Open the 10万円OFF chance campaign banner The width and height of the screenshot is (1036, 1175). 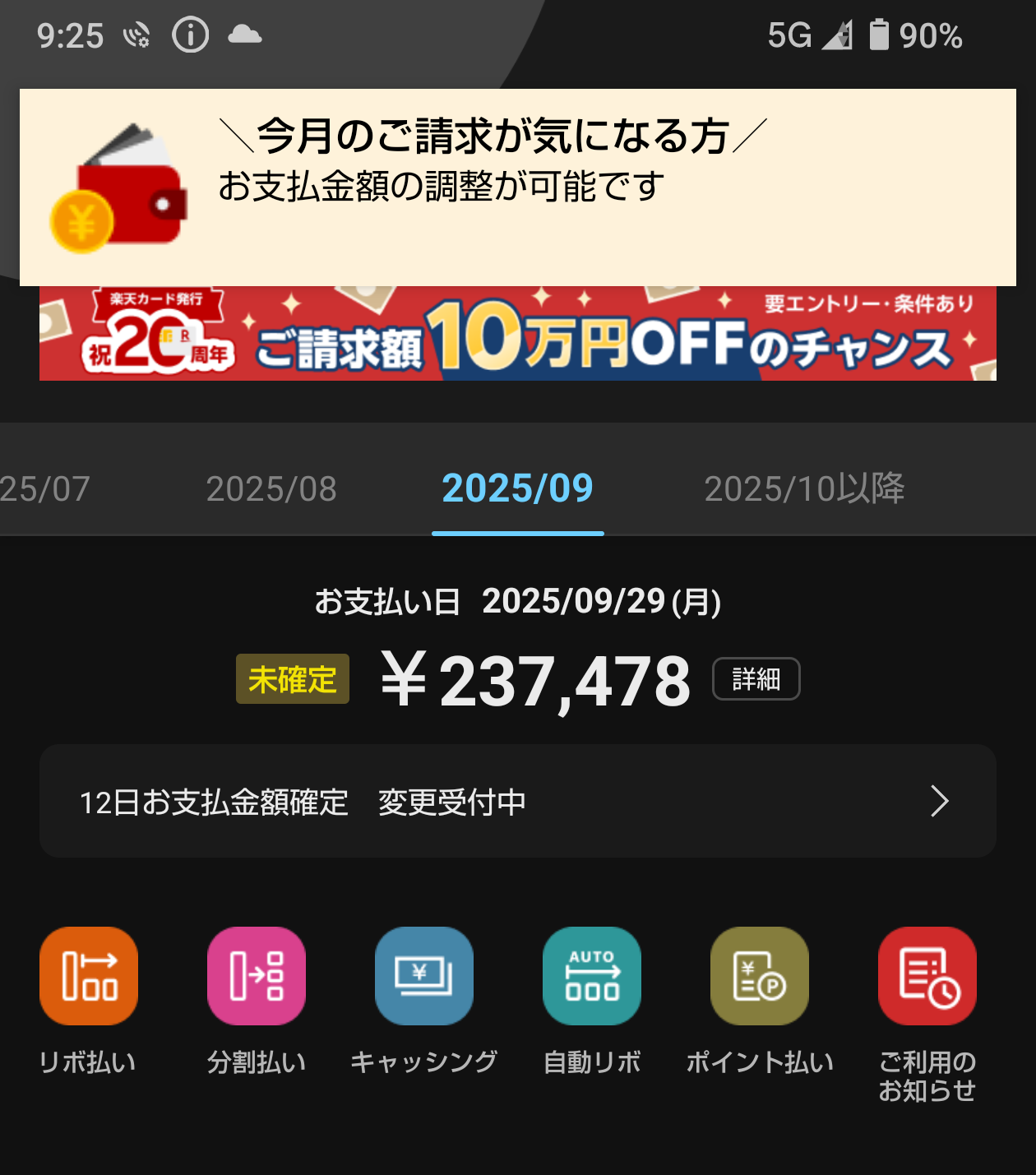pyautogui.click(x=518, y=335)
